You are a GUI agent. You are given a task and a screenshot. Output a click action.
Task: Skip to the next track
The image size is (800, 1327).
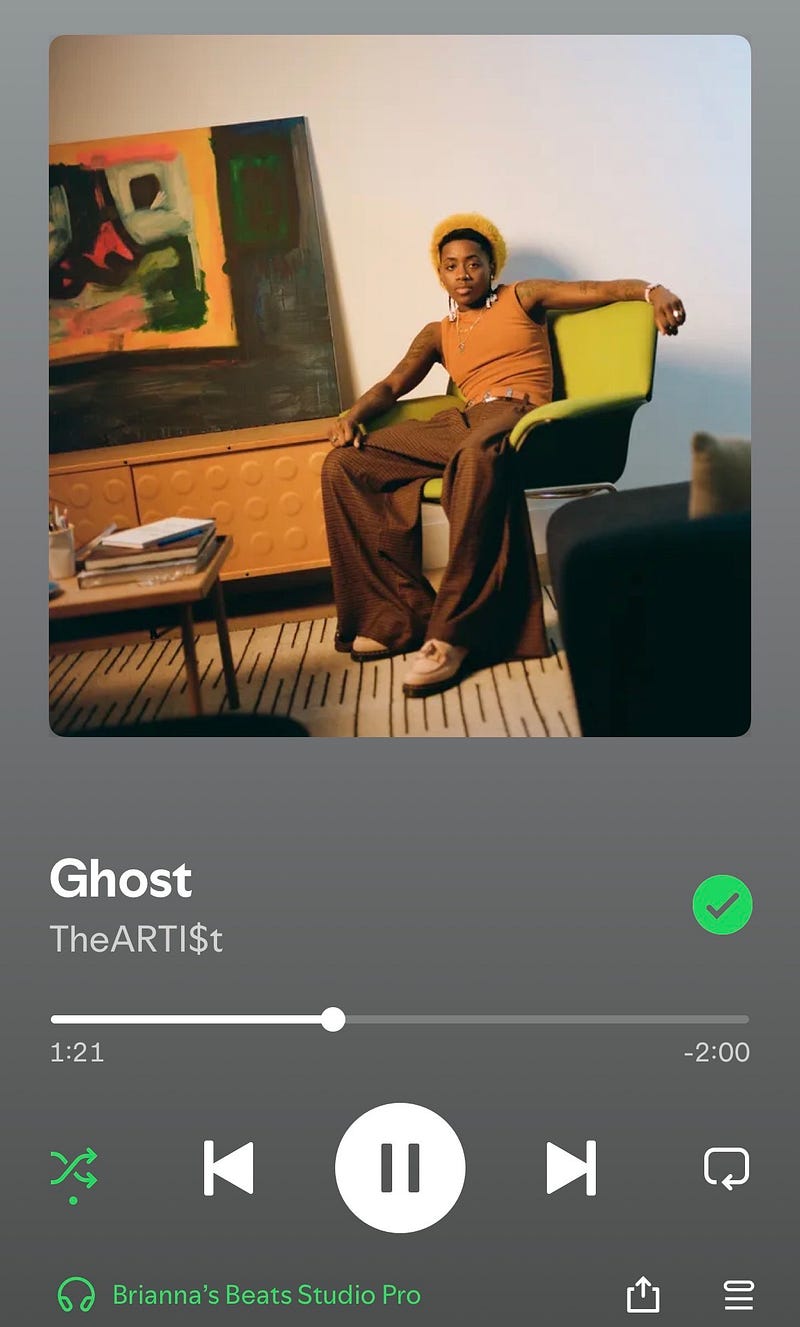coord(571,1167)
